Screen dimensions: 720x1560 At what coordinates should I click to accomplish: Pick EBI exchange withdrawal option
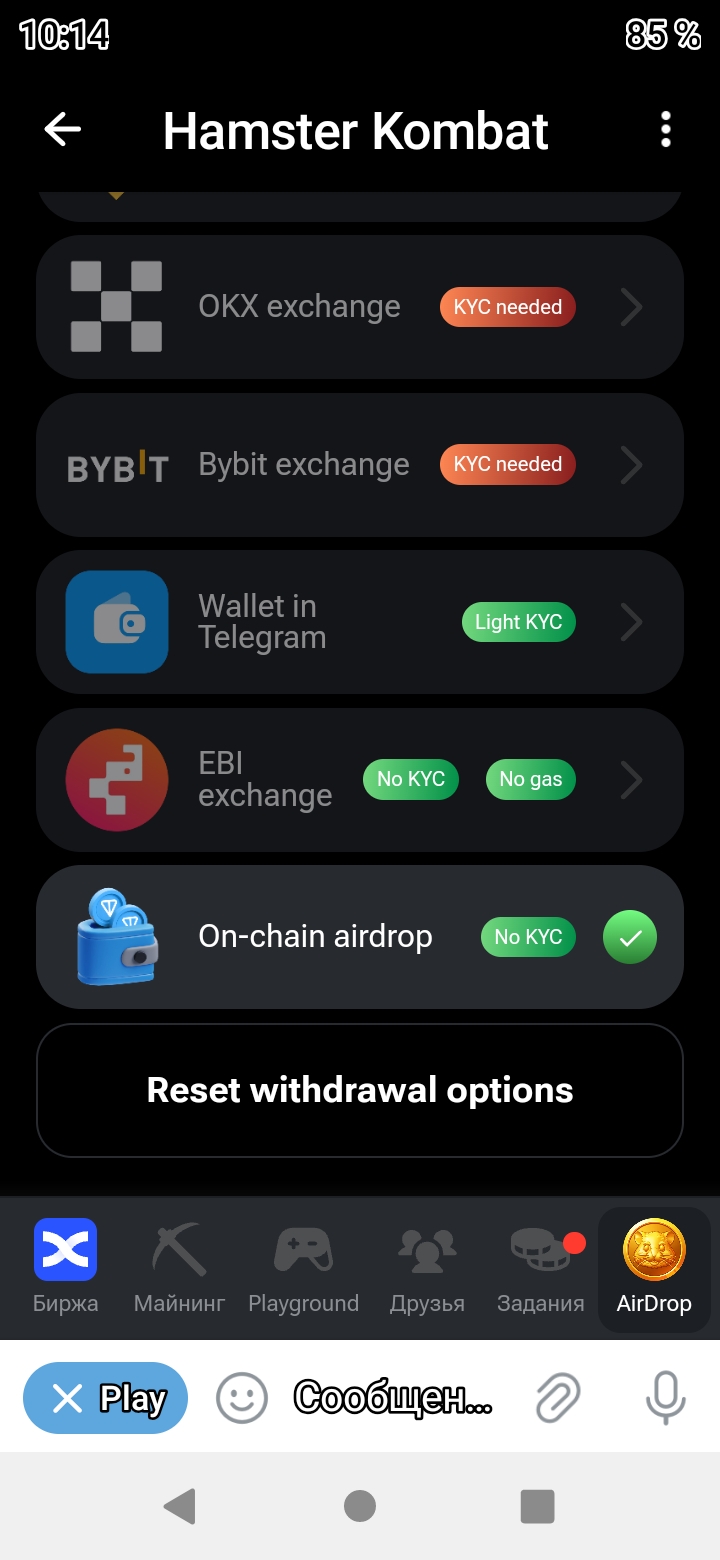coord(360,780)
